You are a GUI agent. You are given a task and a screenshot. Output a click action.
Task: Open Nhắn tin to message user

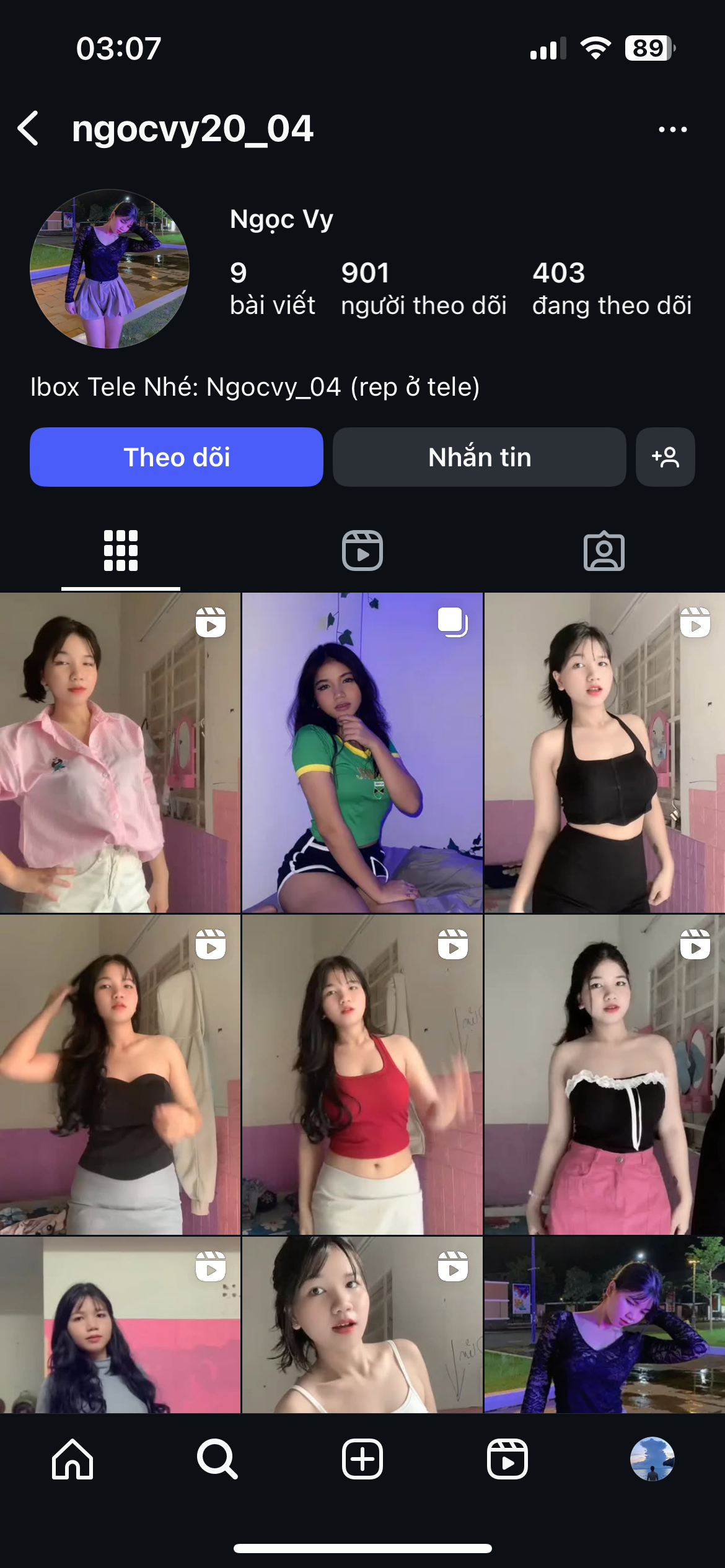(x=479, y=457)
